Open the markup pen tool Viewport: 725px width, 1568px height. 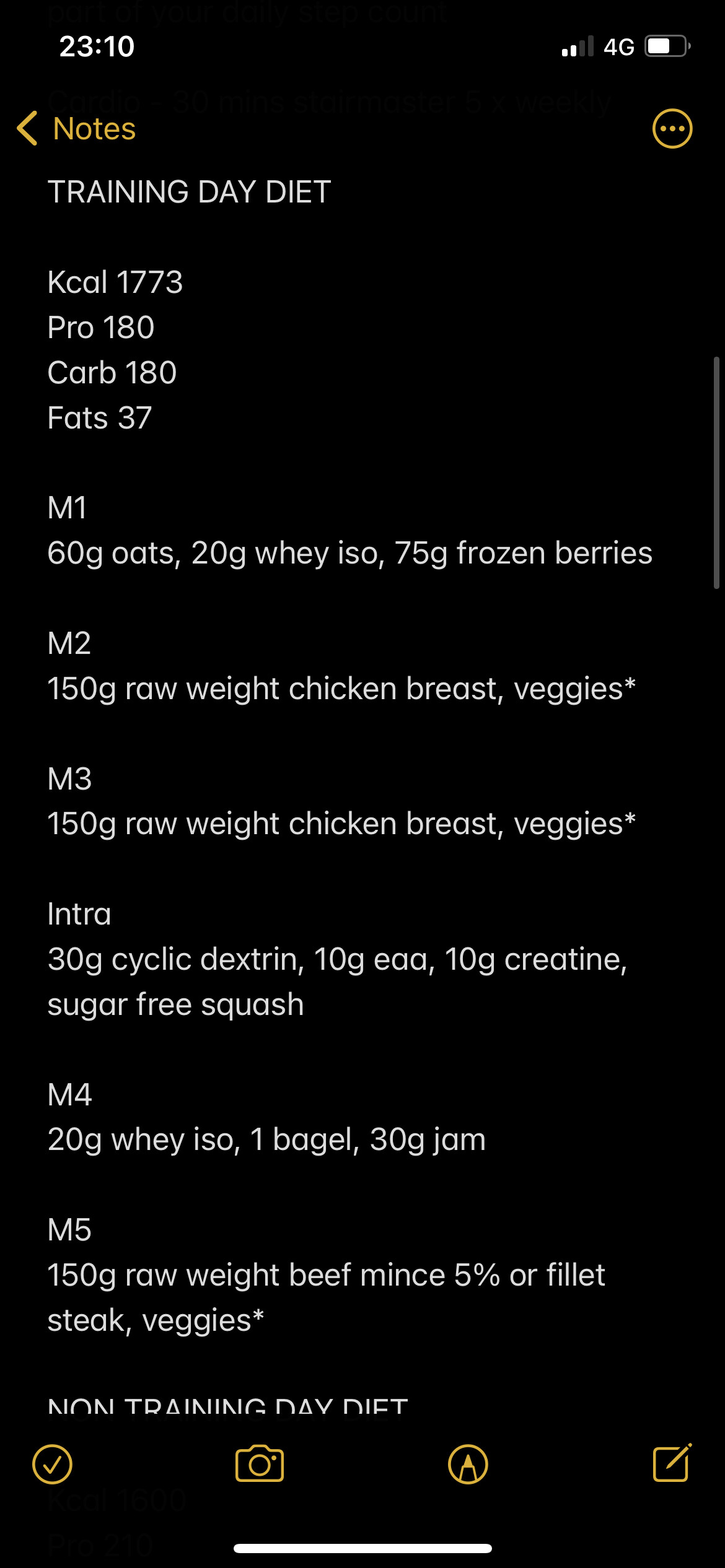tap(468, 1465)
